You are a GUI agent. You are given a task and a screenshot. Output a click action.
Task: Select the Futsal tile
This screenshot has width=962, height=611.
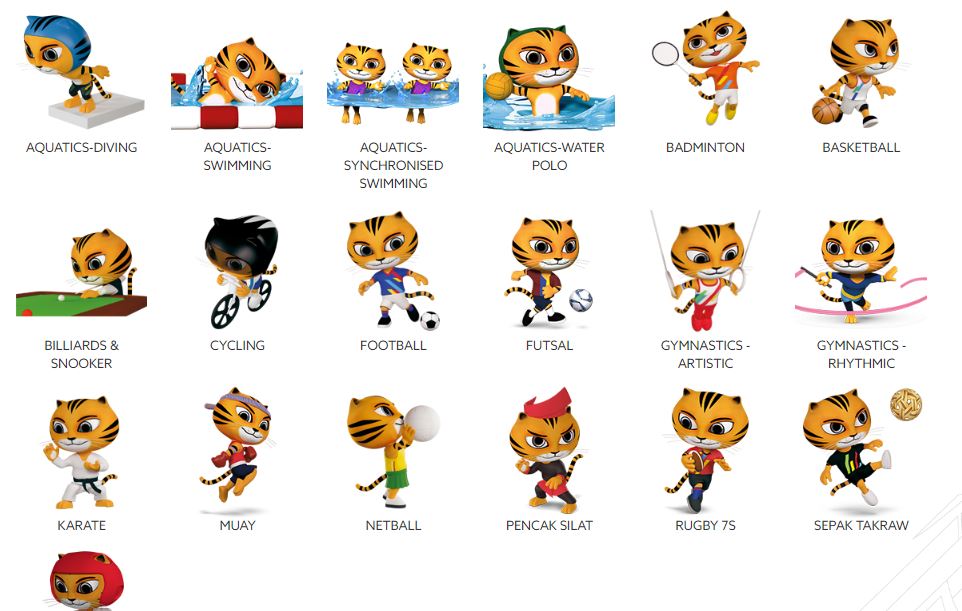point(549,272)
